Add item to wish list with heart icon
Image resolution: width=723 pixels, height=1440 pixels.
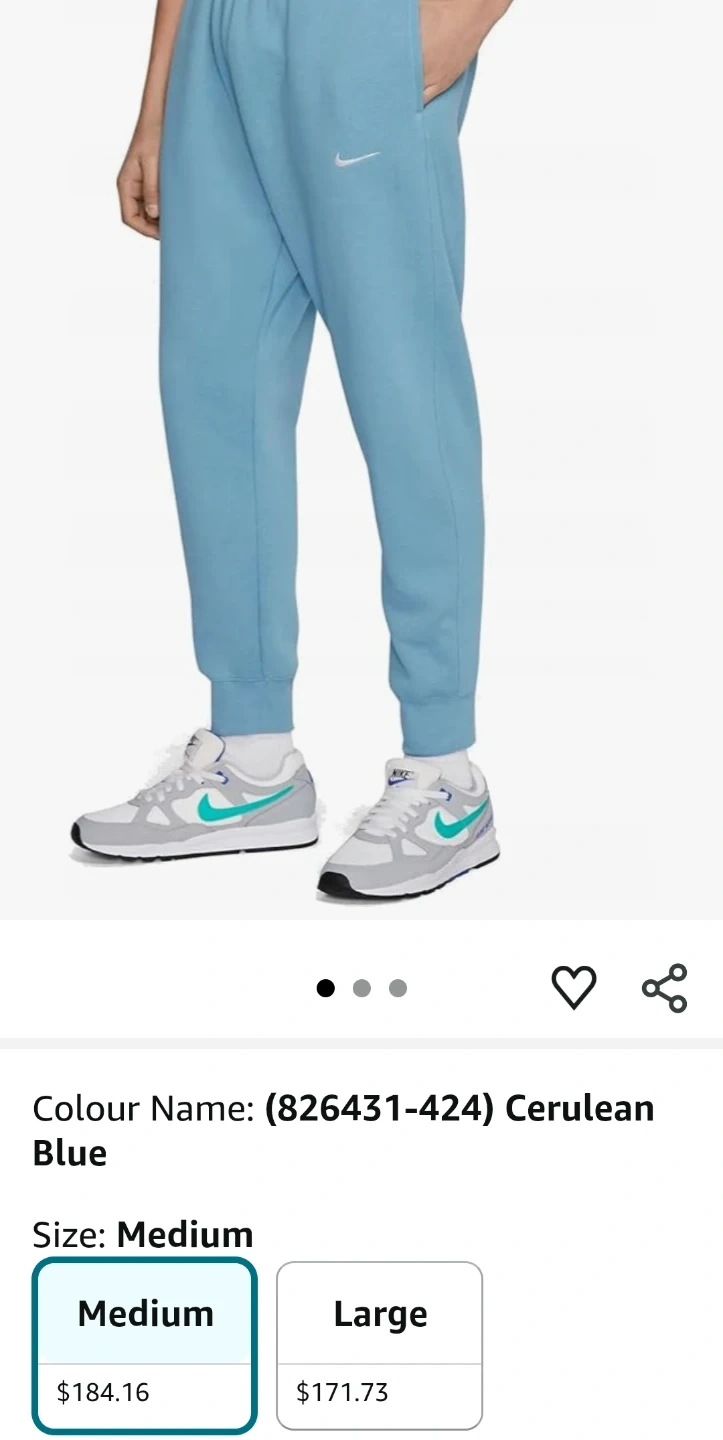[574, 988]
